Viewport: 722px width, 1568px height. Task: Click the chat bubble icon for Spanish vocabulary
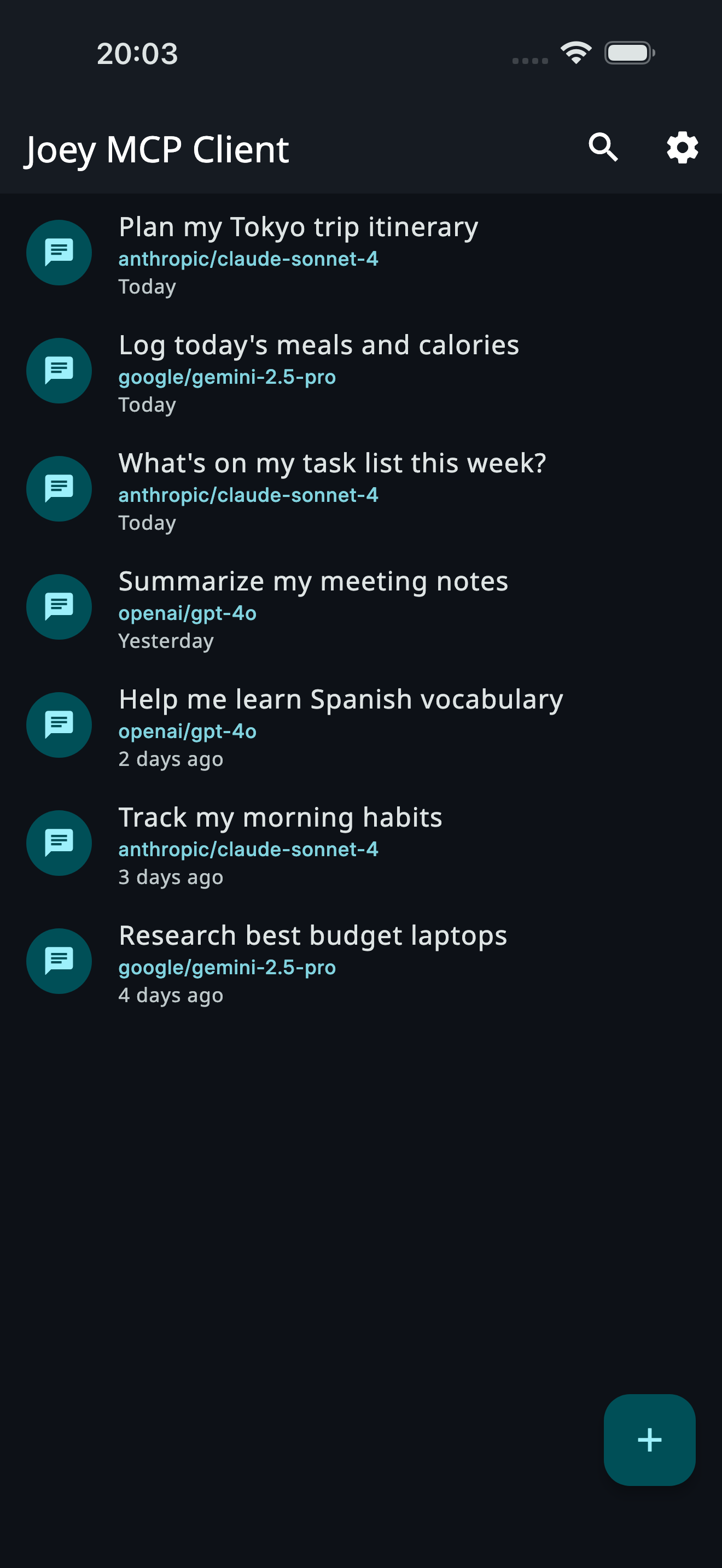(x=59, y=724)
